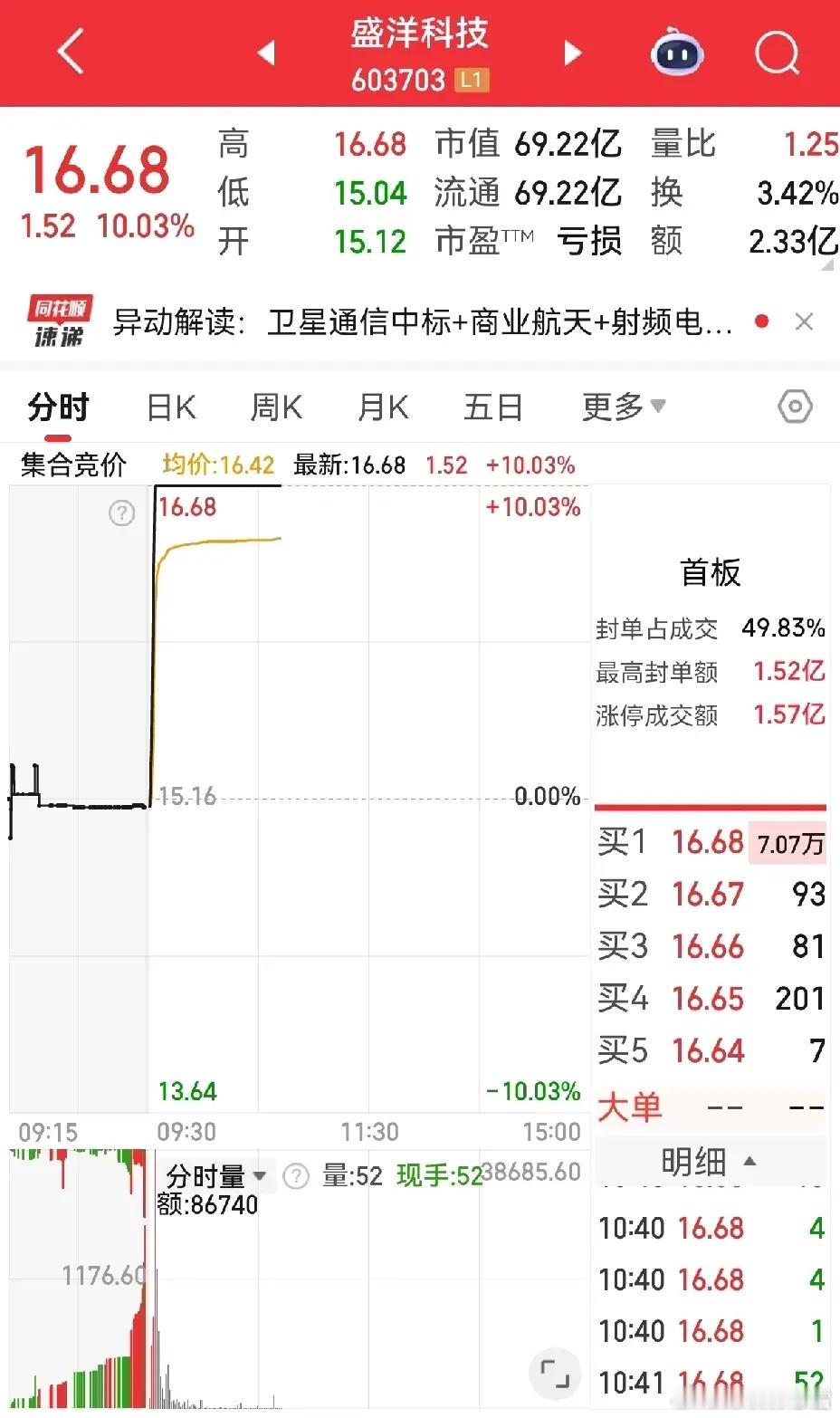Switch to the next stock via right triangle
840x1418 pixels.
pos(572,53)
